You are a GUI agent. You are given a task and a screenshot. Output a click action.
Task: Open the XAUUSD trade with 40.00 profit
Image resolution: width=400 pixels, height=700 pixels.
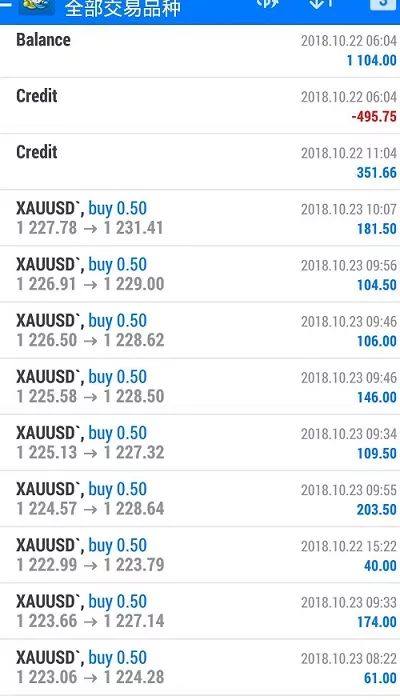click(x=200, y=556)
